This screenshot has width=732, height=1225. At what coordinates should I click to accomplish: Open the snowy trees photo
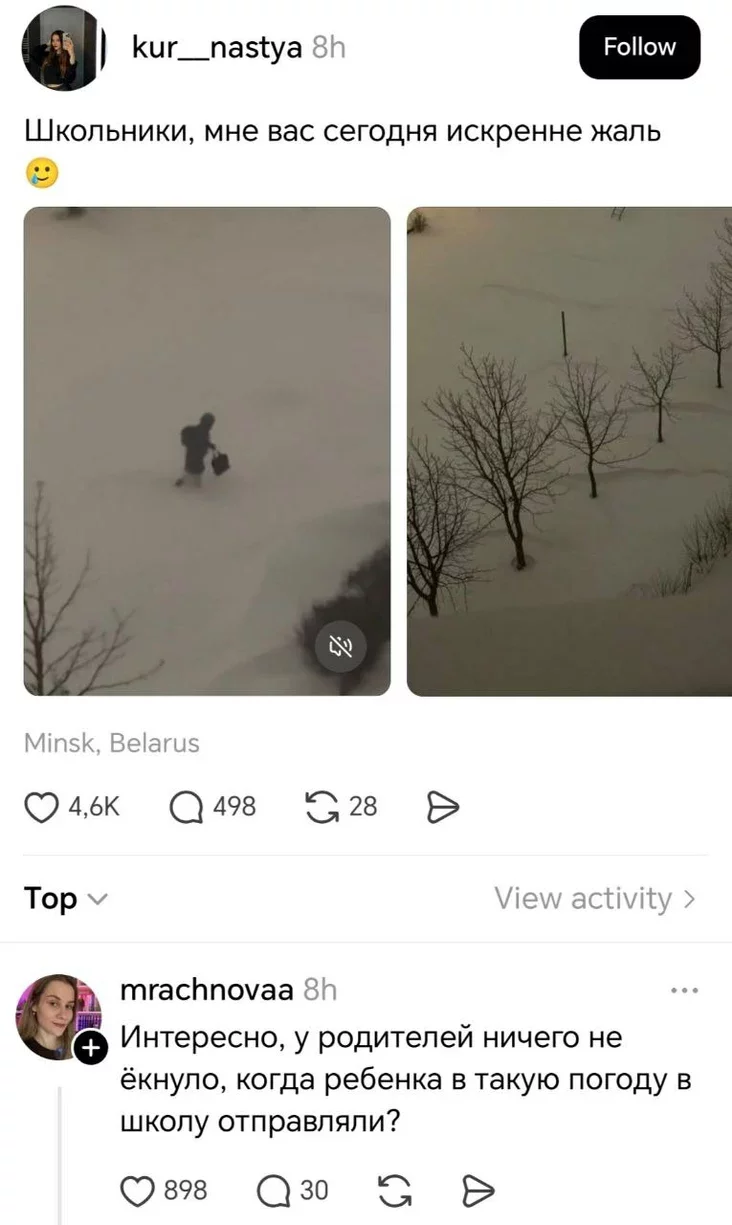pos(569,450)
